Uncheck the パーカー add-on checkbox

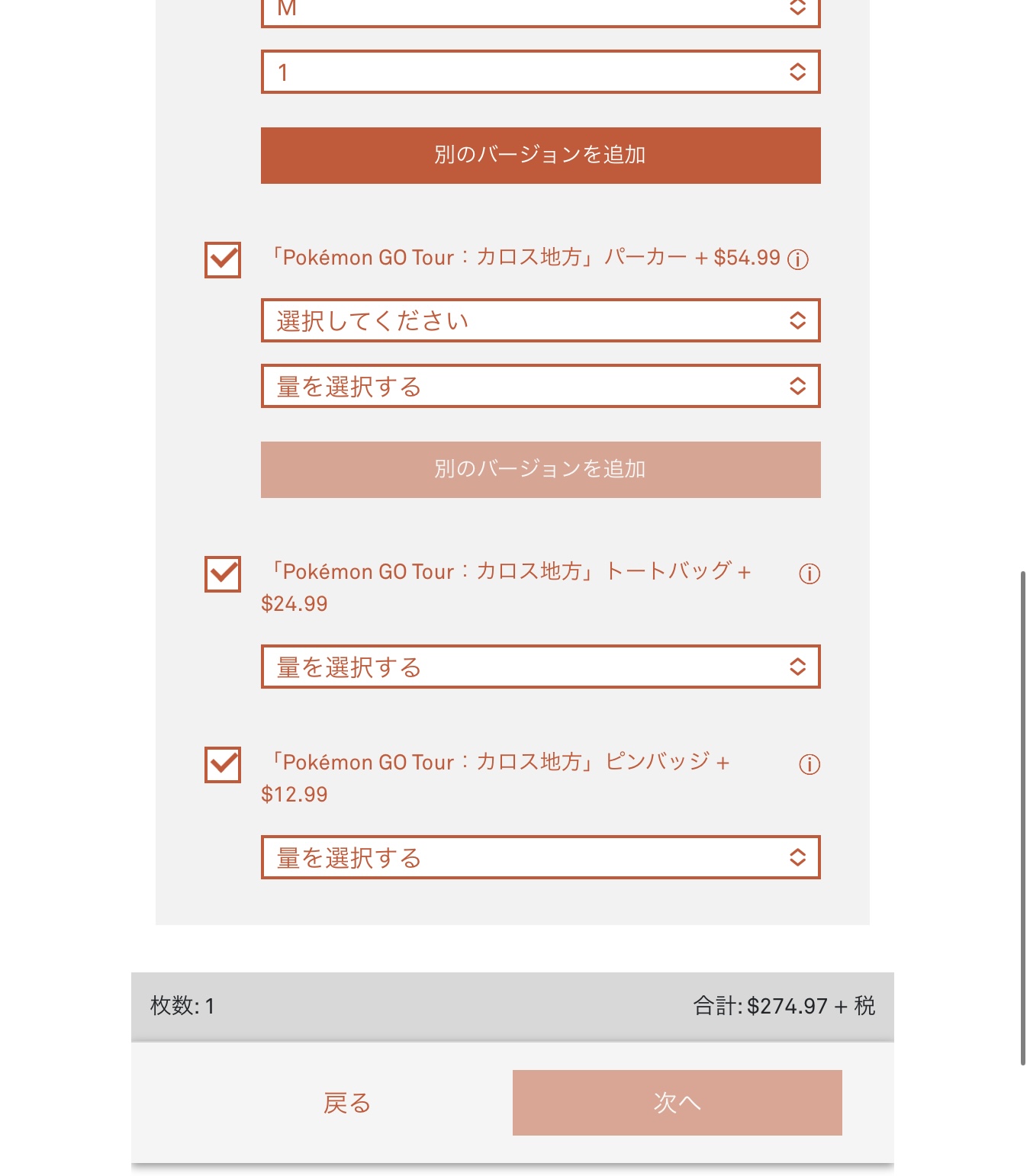point(223,260)
